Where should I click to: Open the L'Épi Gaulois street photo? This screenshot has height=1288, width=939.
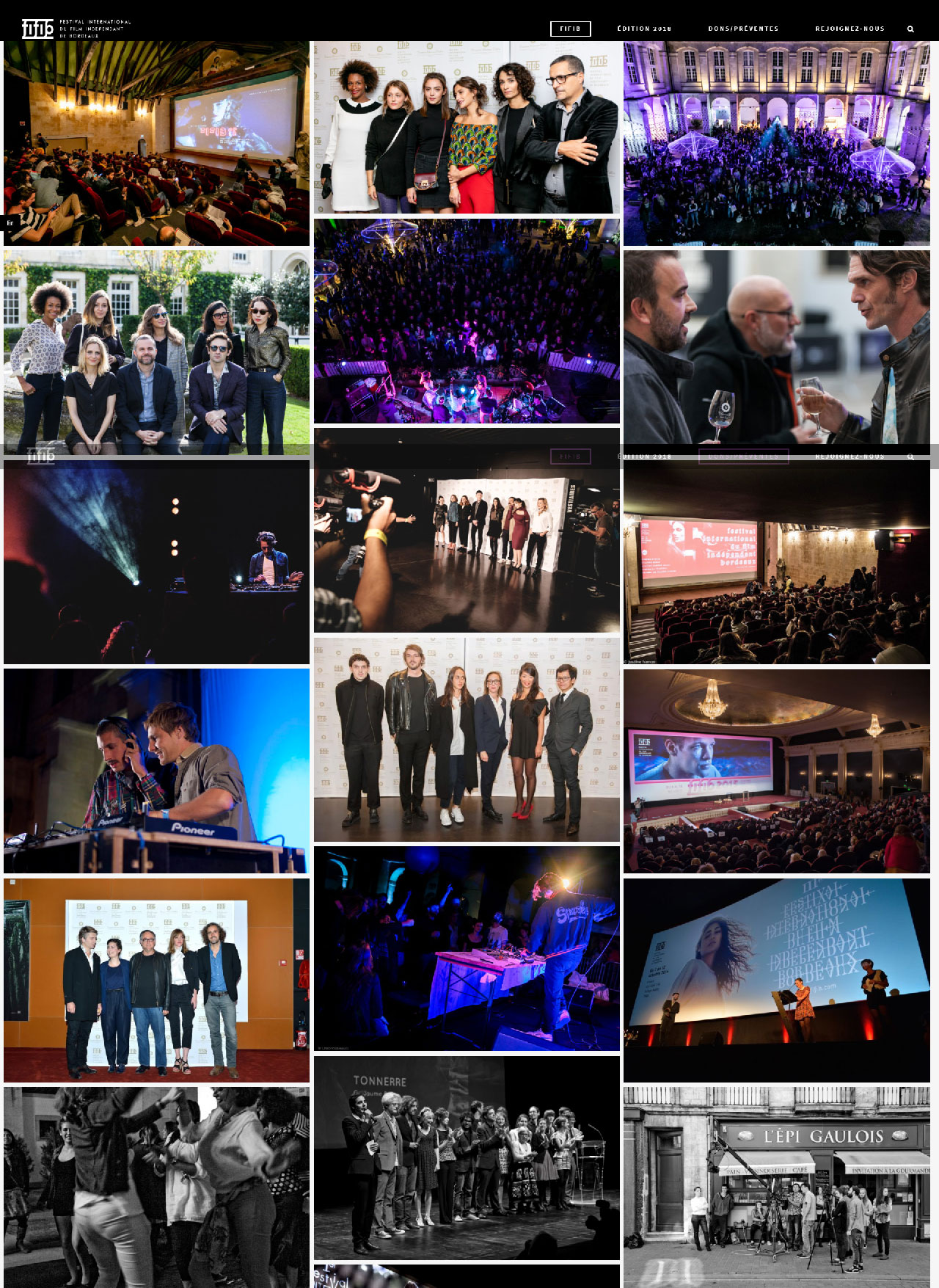776,1187
